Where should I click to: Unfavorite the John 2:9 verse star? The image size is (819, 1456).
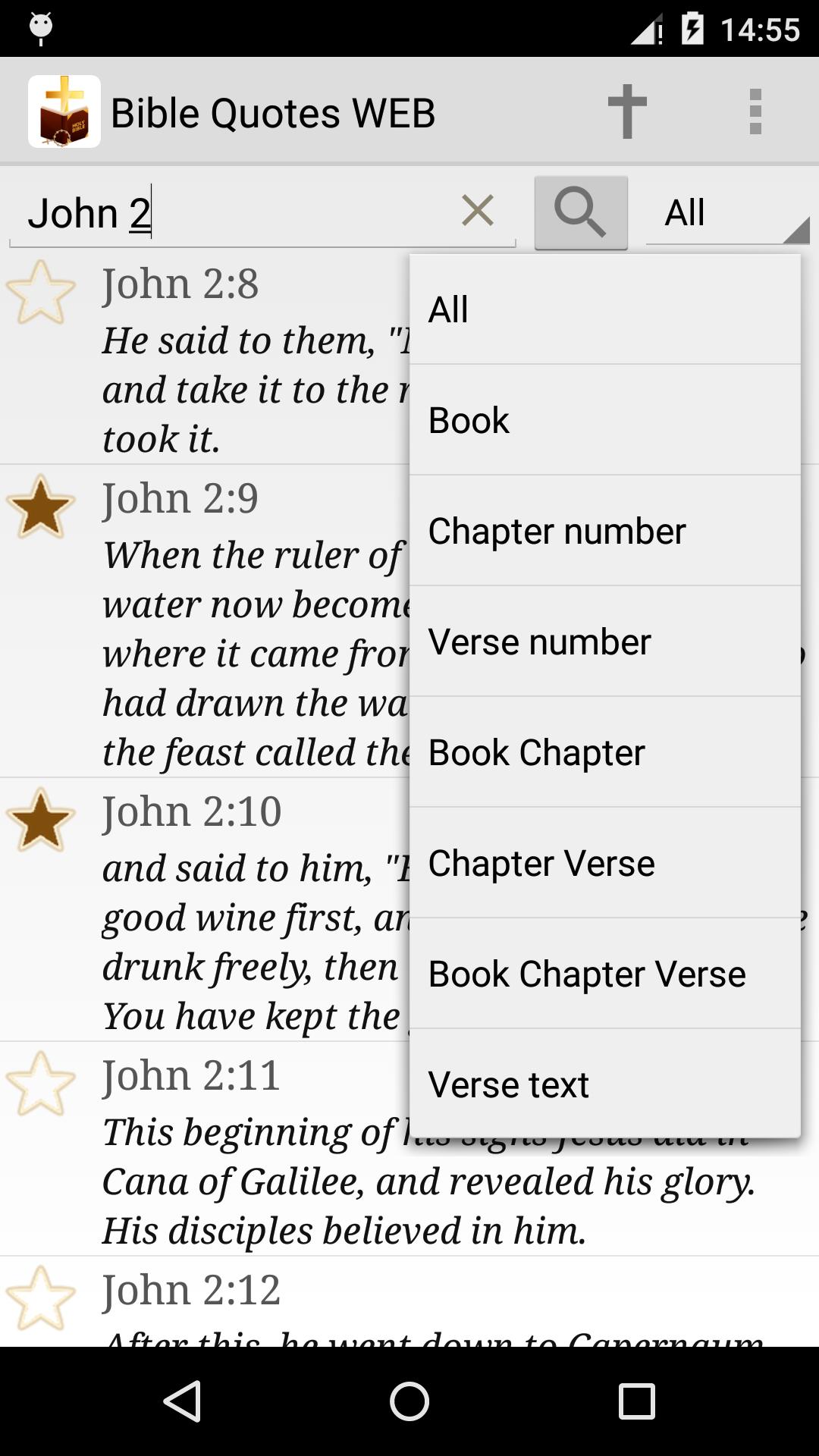coord(41,507)
